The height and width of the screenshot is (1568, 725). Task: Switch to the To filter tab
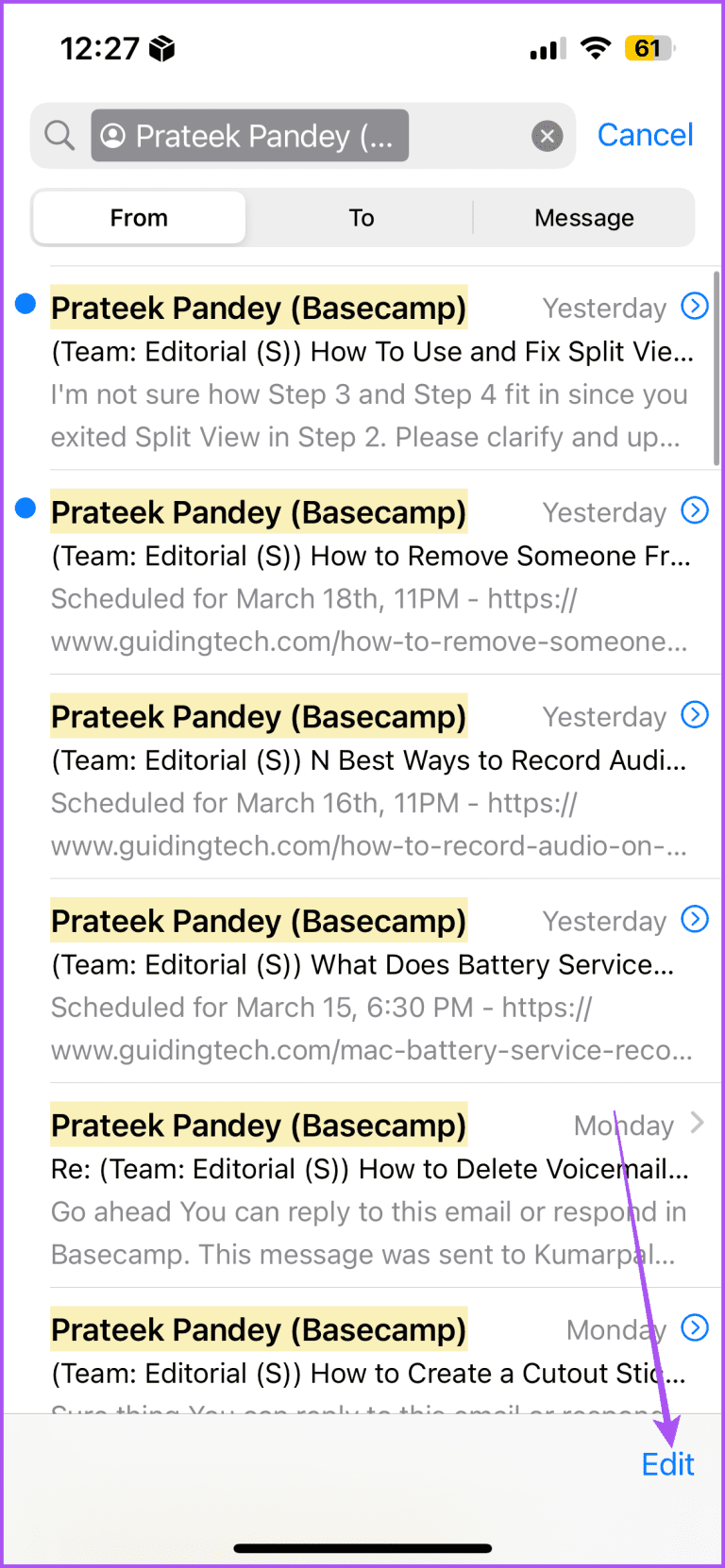tap(361, 217)
